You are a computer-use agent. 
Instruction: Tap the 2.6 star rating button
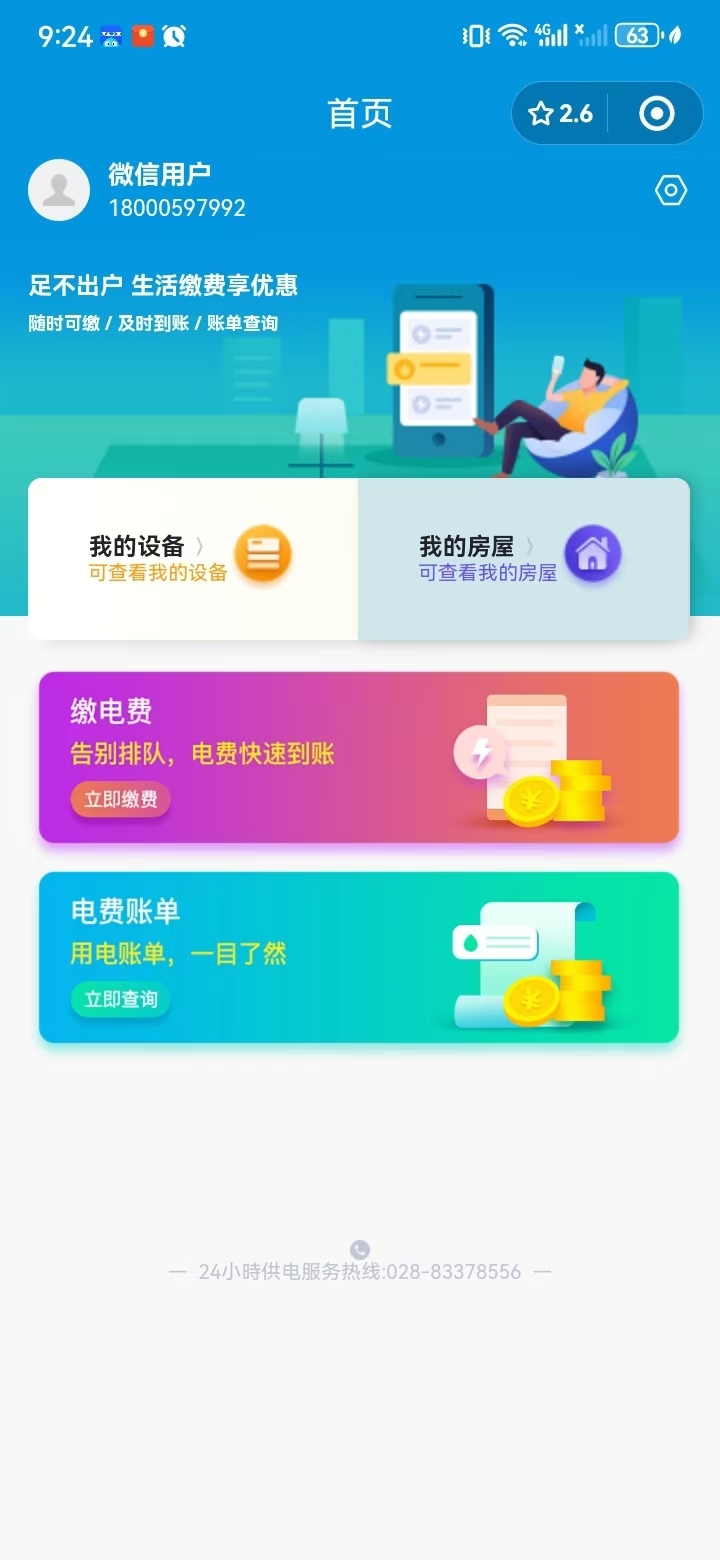(561, 114)
